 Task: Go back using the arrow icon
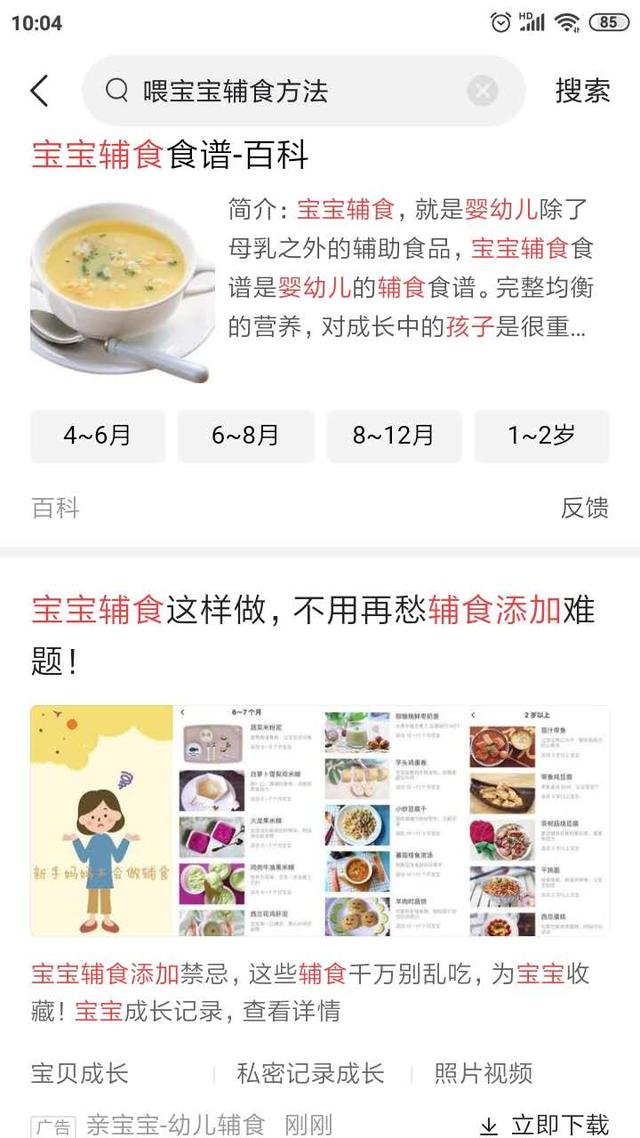(x=40, y=91)
